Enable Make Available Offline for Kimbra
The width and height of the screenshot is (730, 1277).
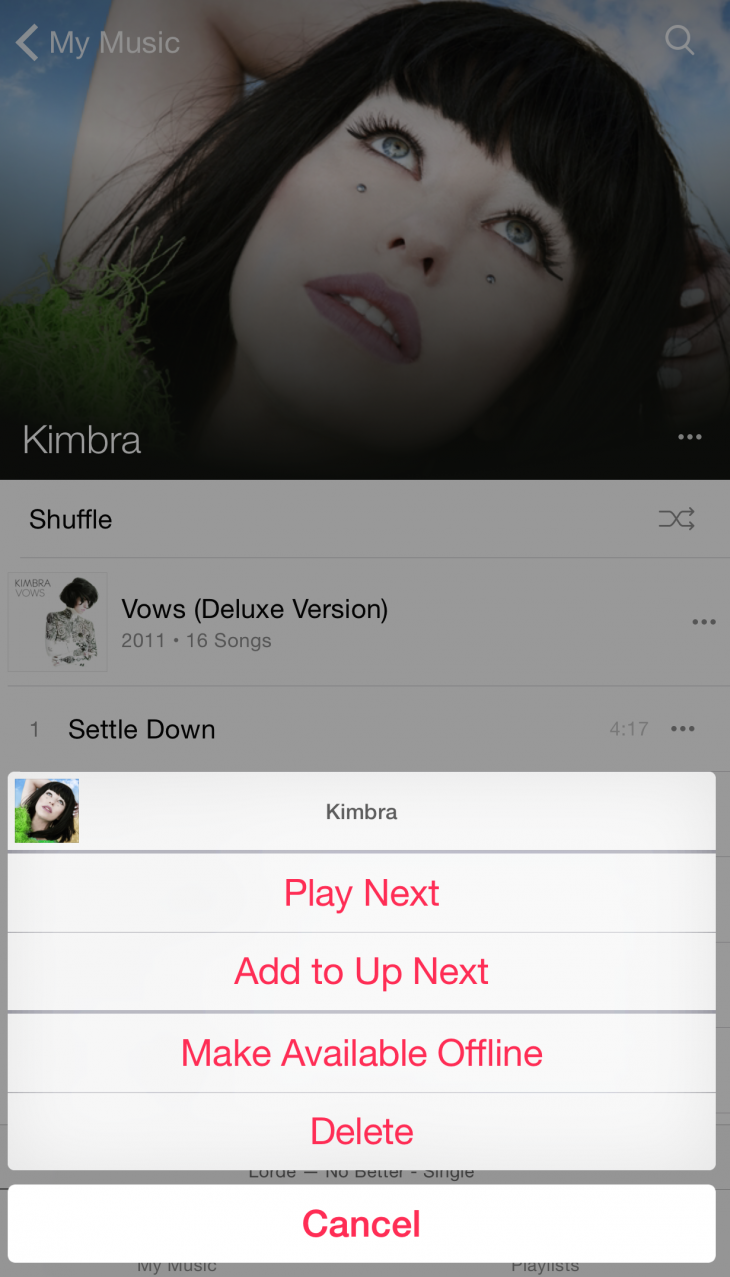[x=361, y=1052]
